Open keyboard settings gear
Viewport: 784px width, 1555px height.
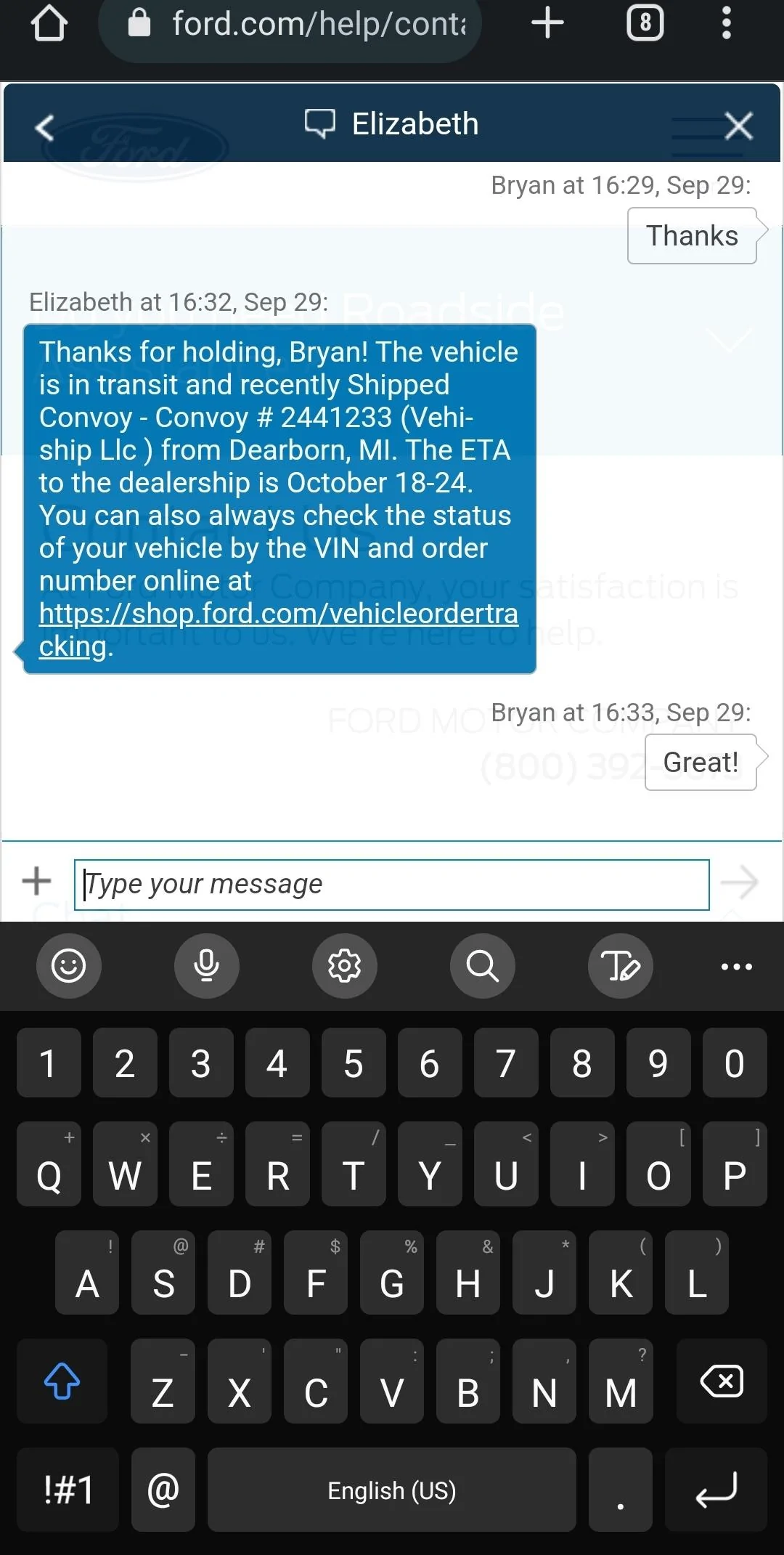click(344, 966)
